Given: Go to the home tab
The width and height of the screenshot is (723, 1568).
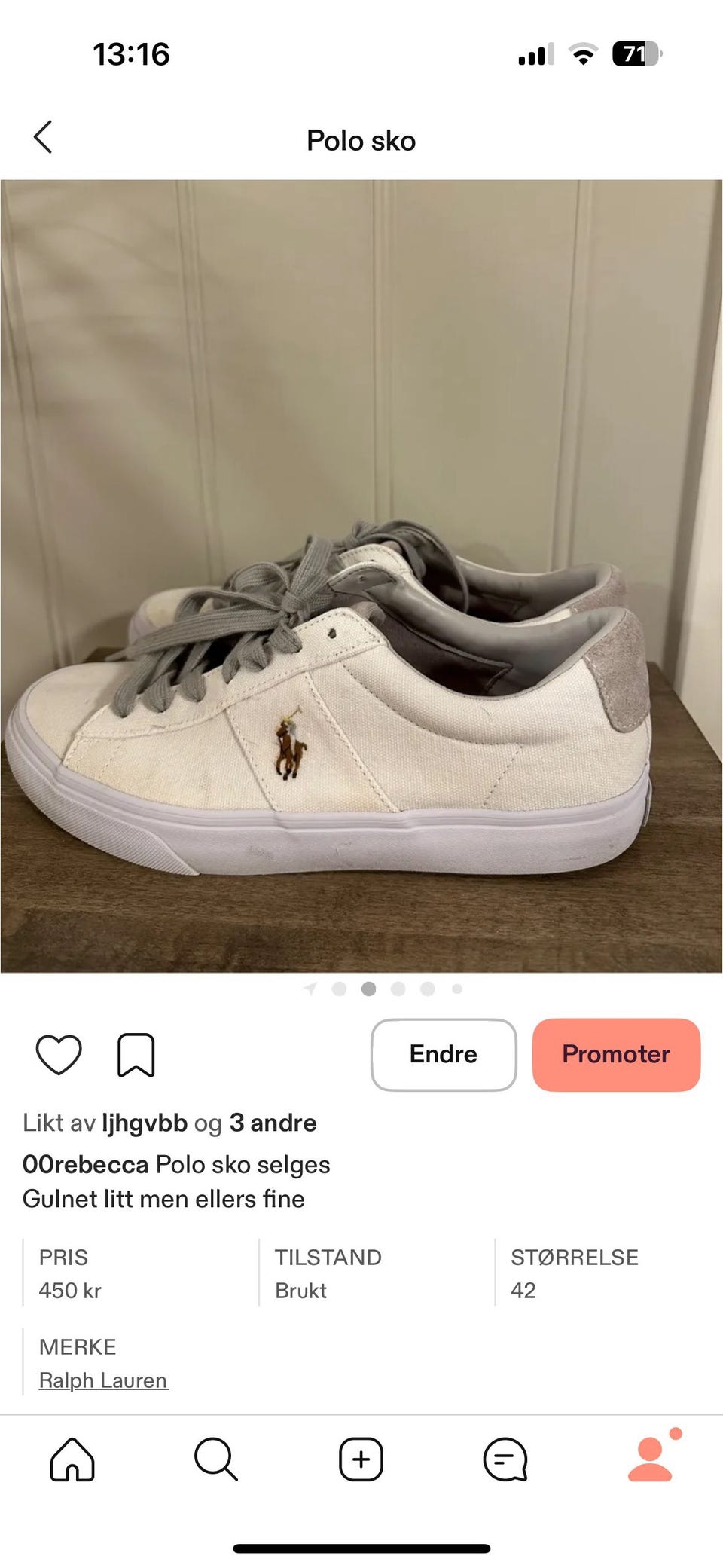Looking at the screenshot, I should 72,1459.
